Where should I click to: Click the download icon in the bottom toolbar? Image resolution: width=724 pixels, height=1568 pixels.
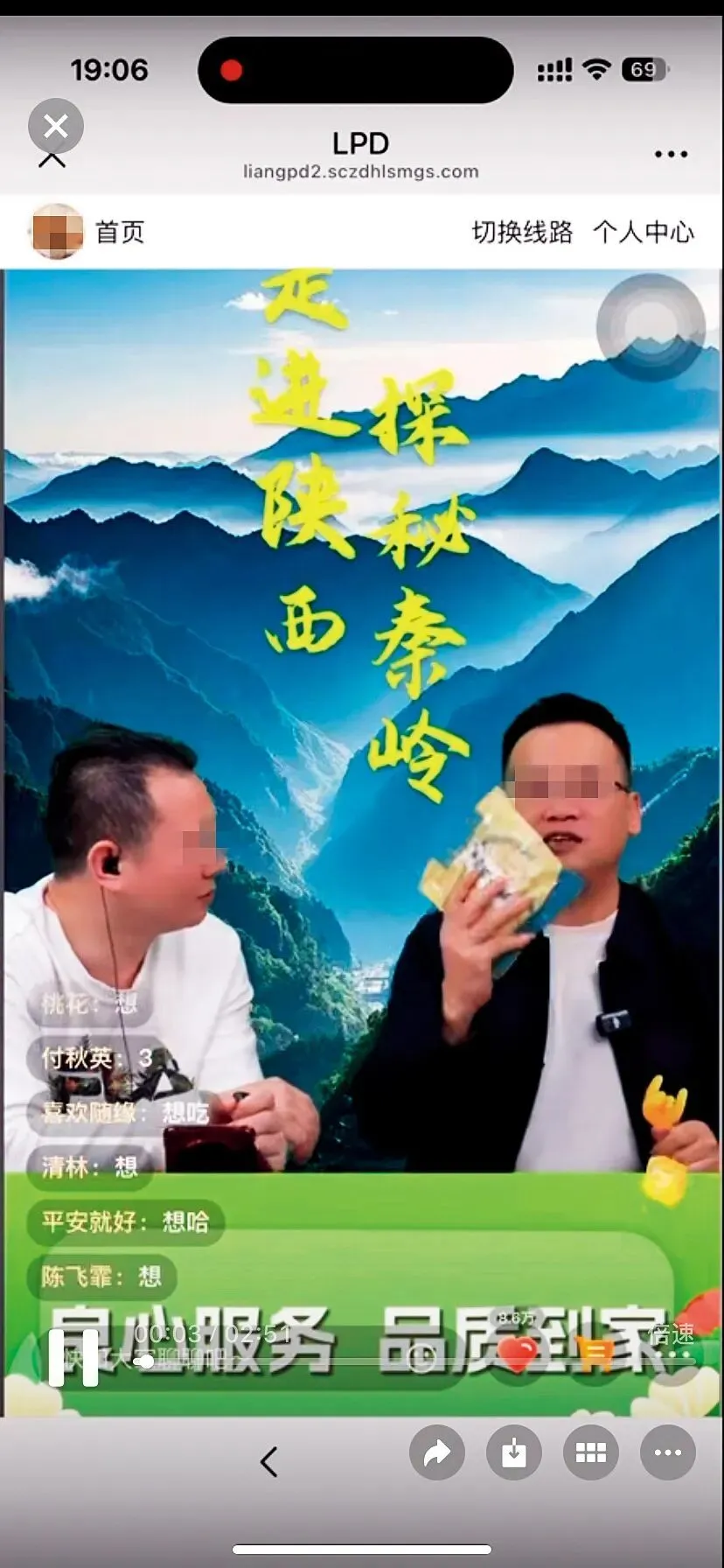pos(513,1452)
